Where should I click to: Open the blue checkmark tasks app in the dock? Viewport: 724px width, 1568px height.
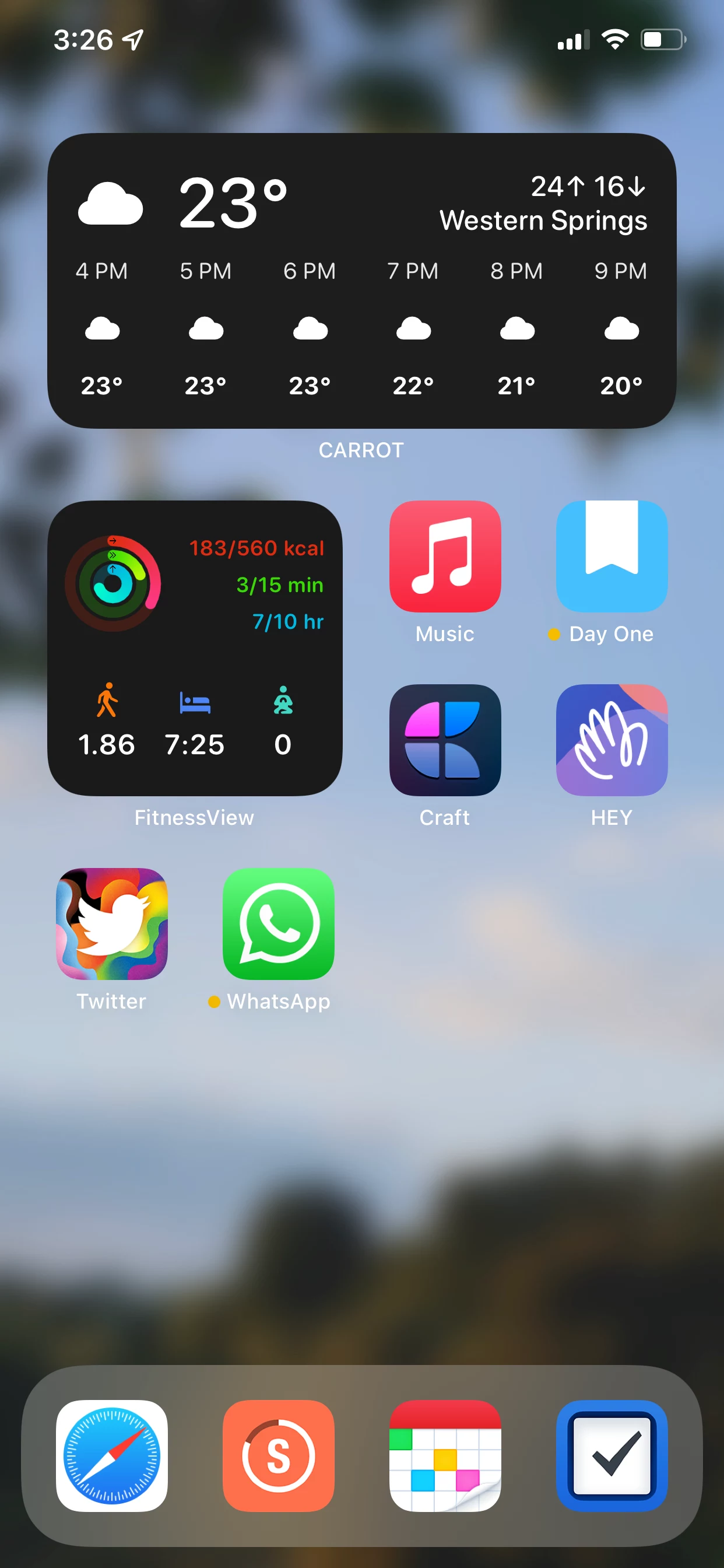coord(612,1456)
